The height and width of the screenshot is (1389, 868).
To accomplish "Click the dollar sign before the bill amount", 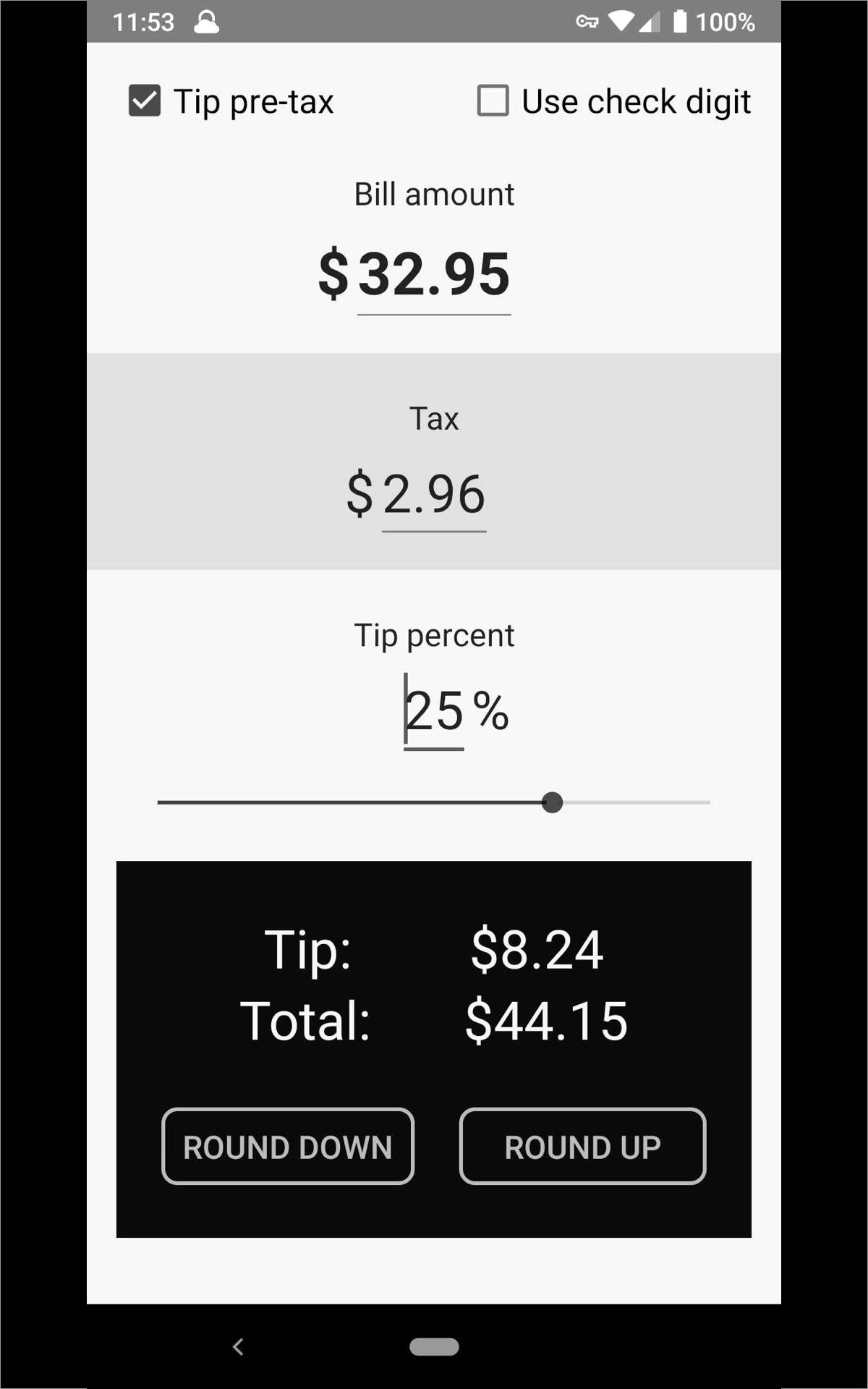I will point(336,276).
